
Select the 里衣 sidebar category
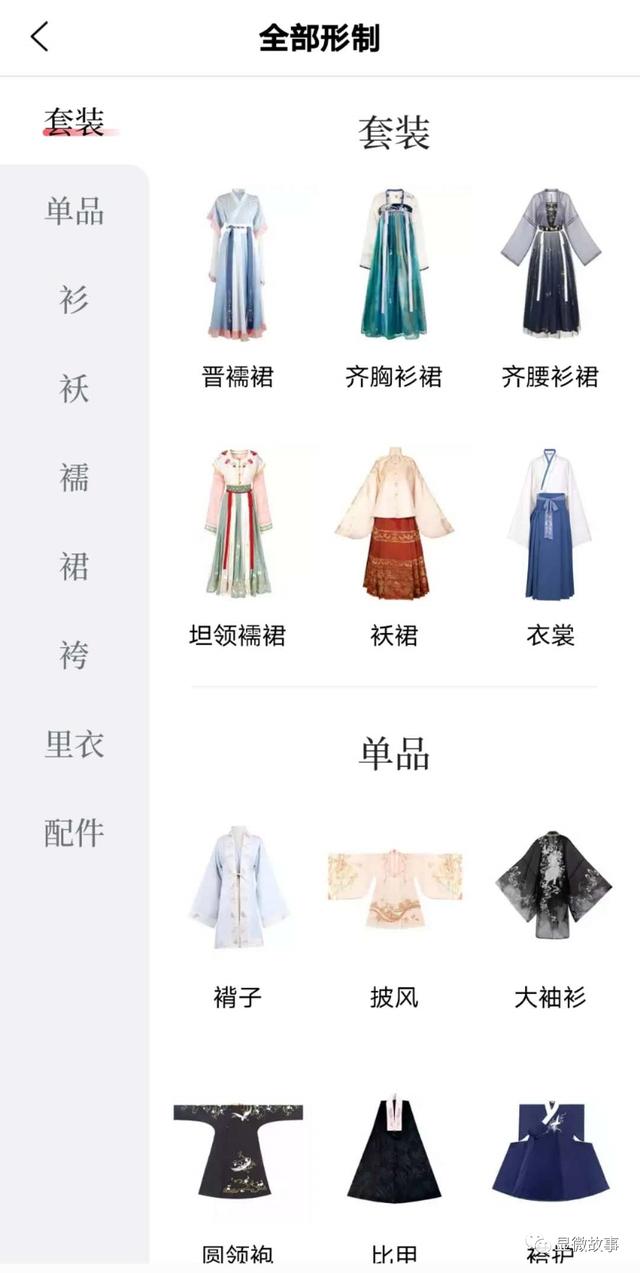coord(74,744)
